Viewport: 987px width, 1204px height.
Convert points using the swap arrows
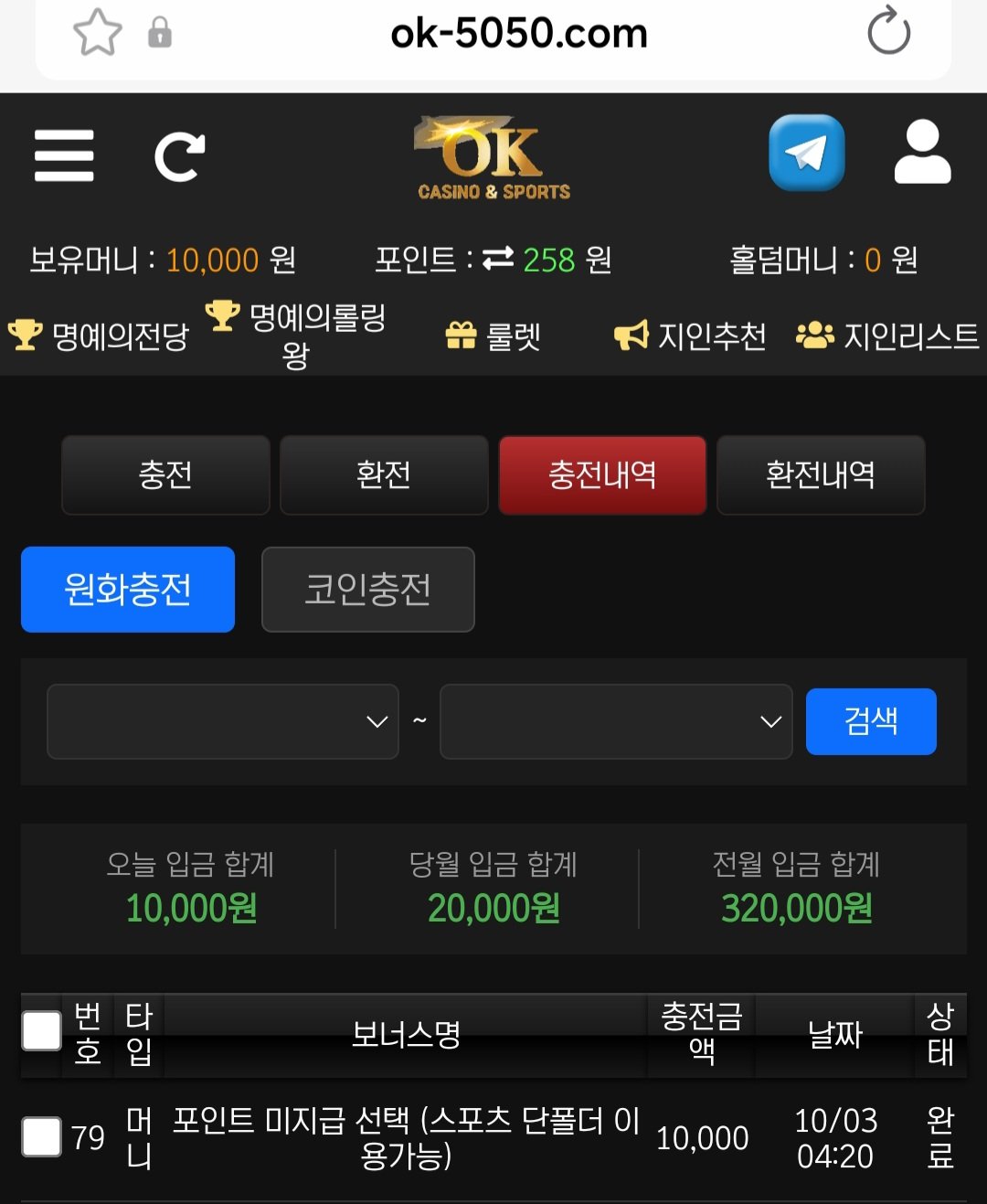pyautogui.click(x=498, y=260)
